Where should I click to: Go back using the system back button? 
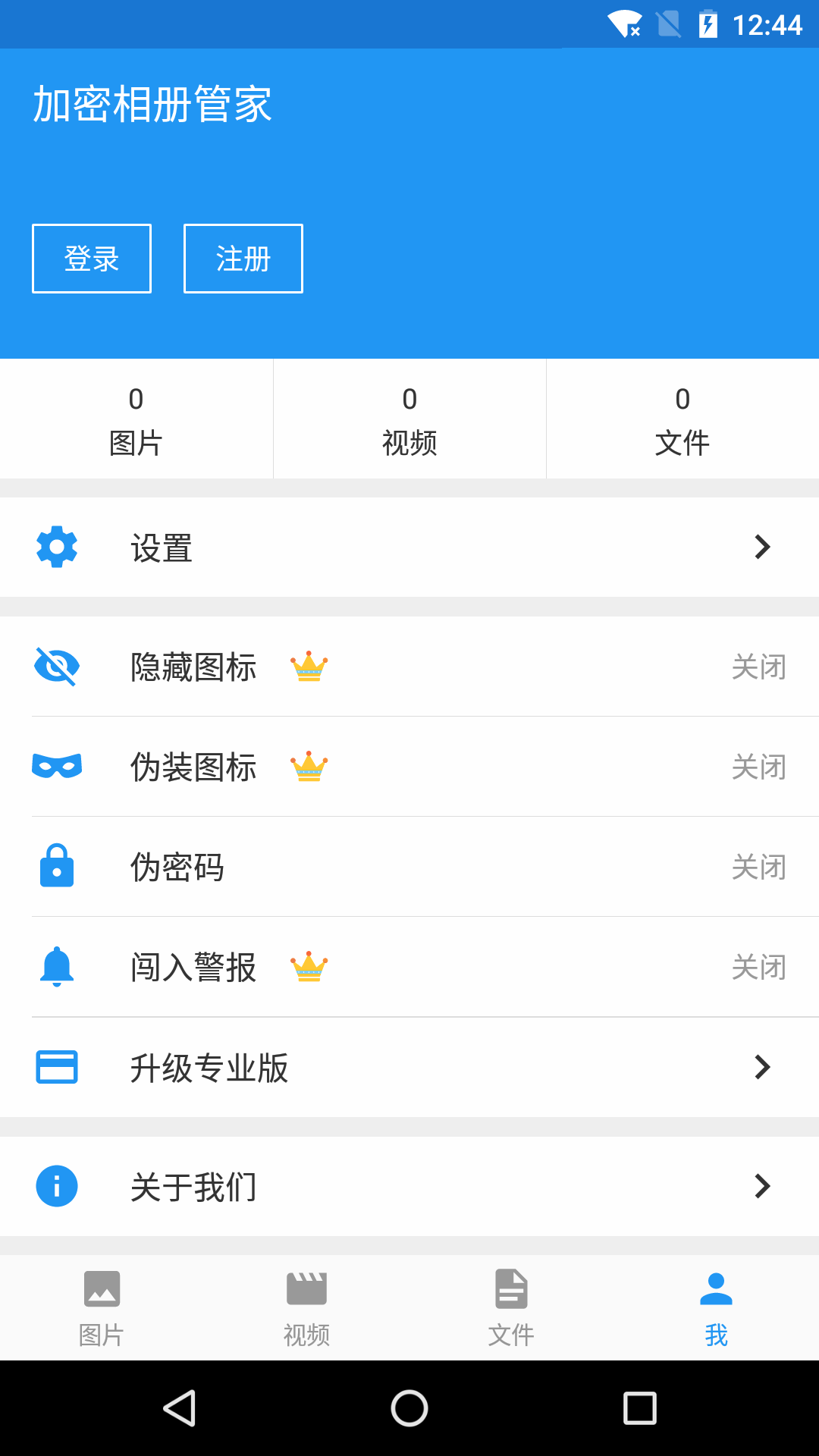click(x=180, y=1408)
